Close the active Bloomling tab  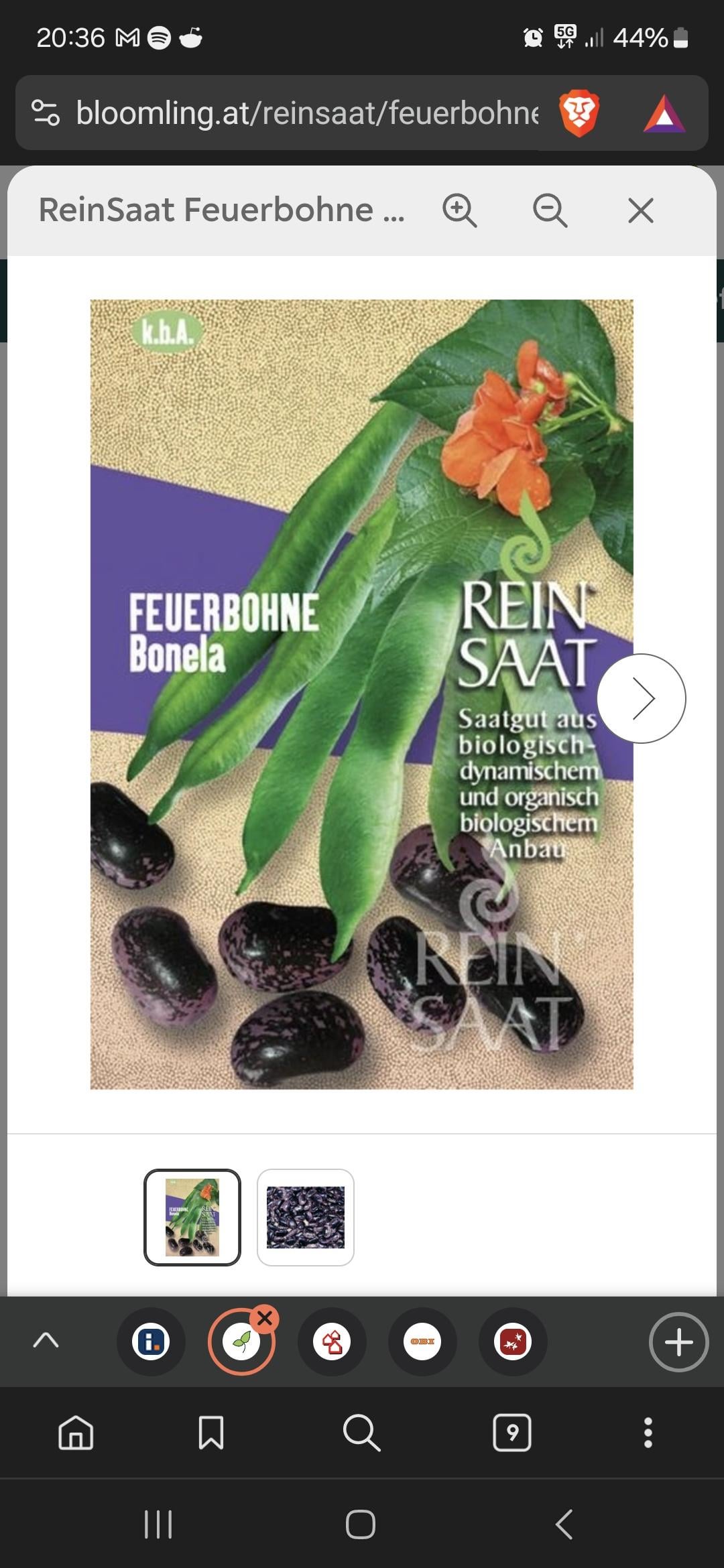[265, 1319]
